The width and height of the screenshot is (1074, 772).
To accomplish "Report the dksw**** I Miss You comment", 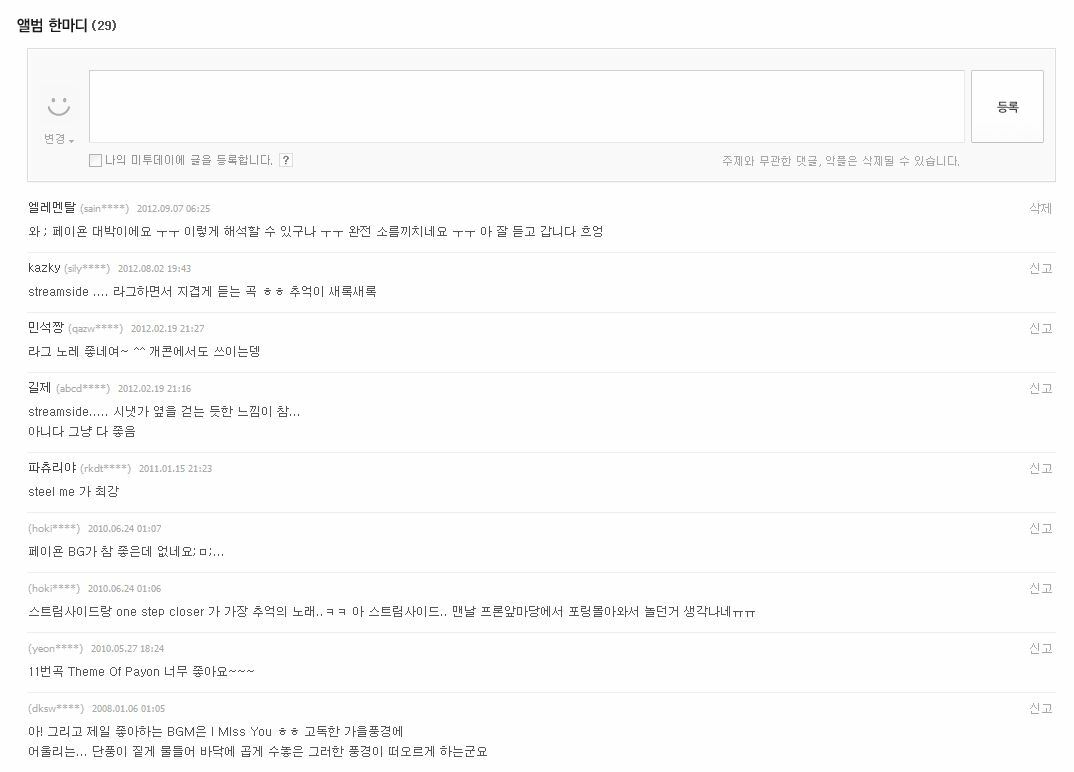I will (1040, 708).
